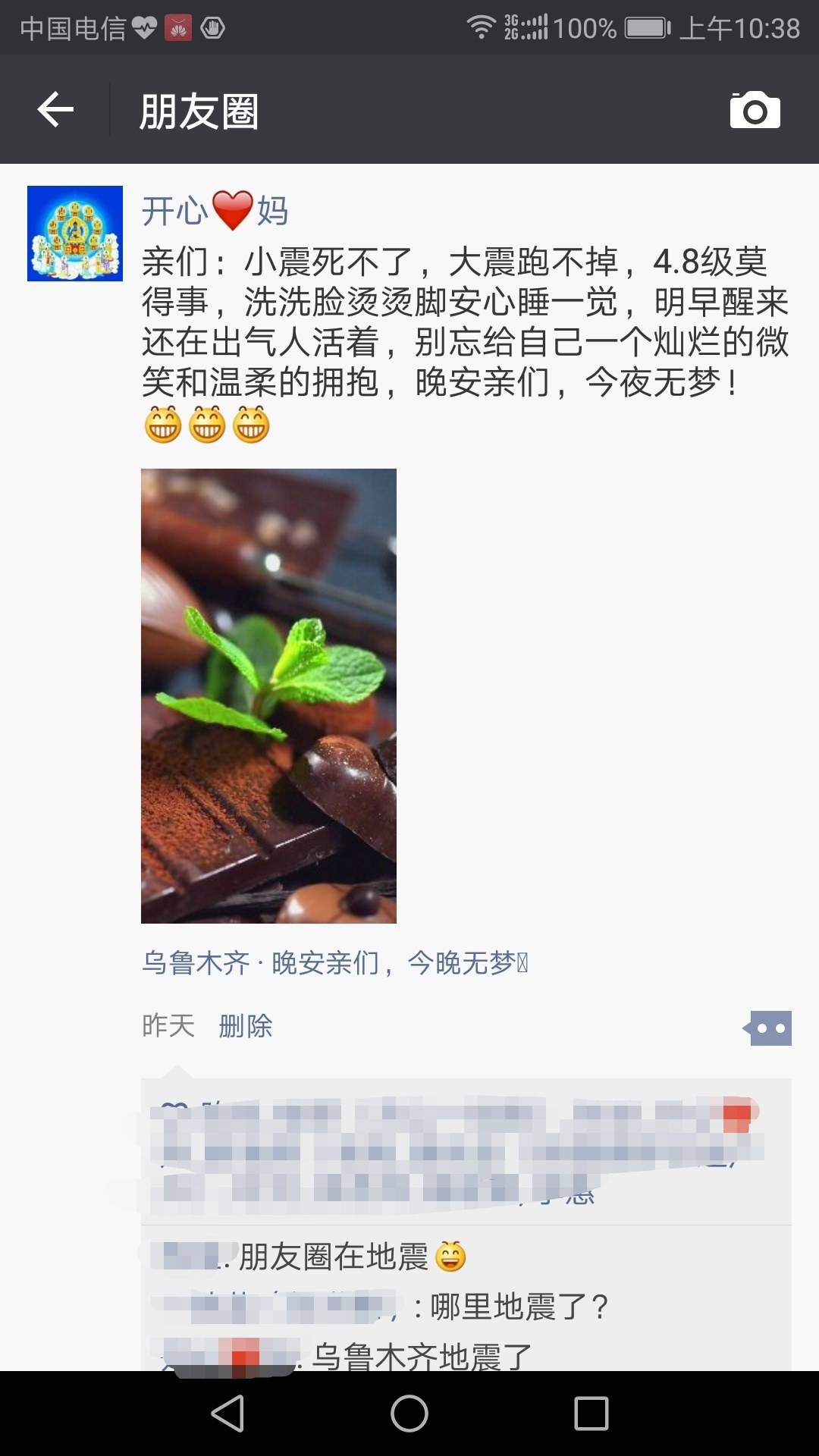Viewport: 819px width, 1456px height.
Task: View the chocolate photo in full size
Action: 268,695
